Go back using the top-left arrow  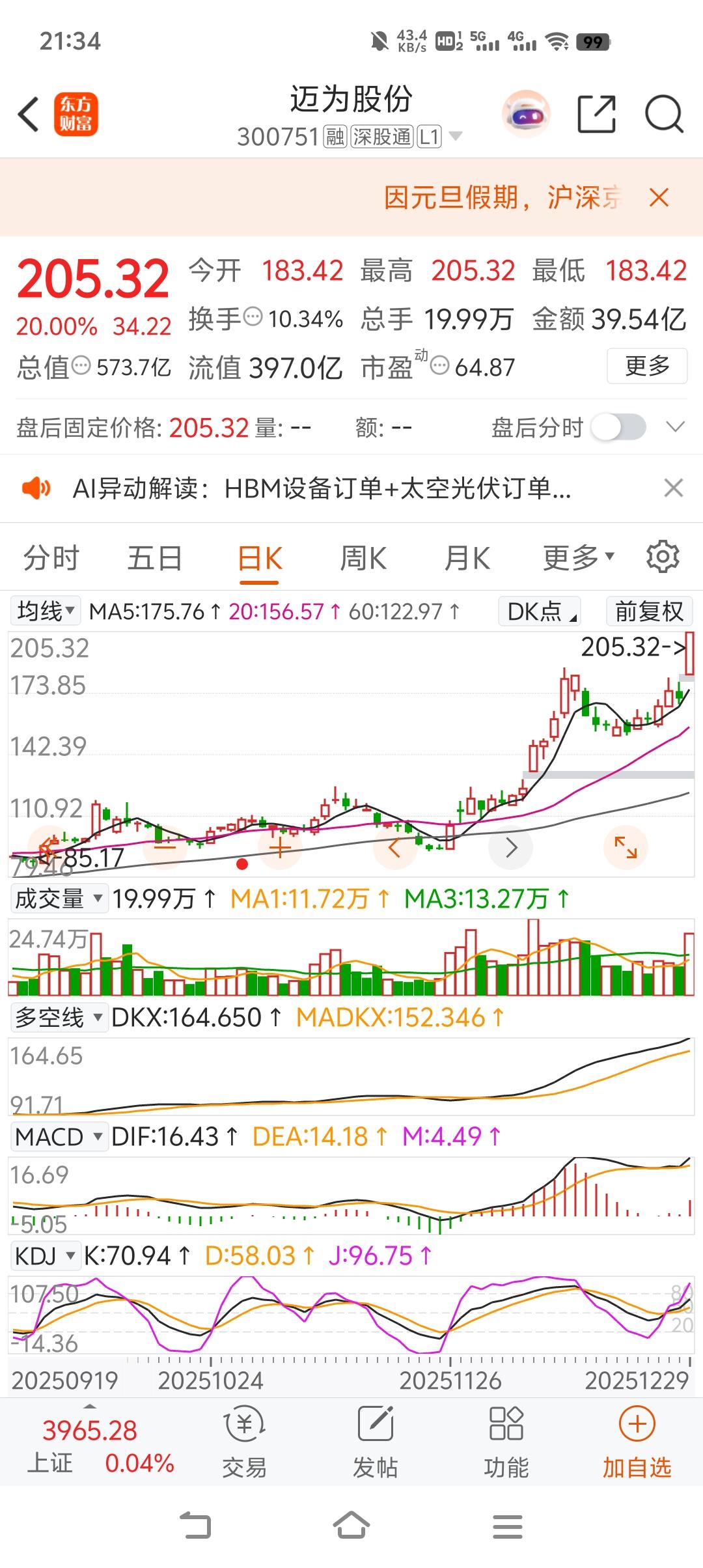(29, 115)
